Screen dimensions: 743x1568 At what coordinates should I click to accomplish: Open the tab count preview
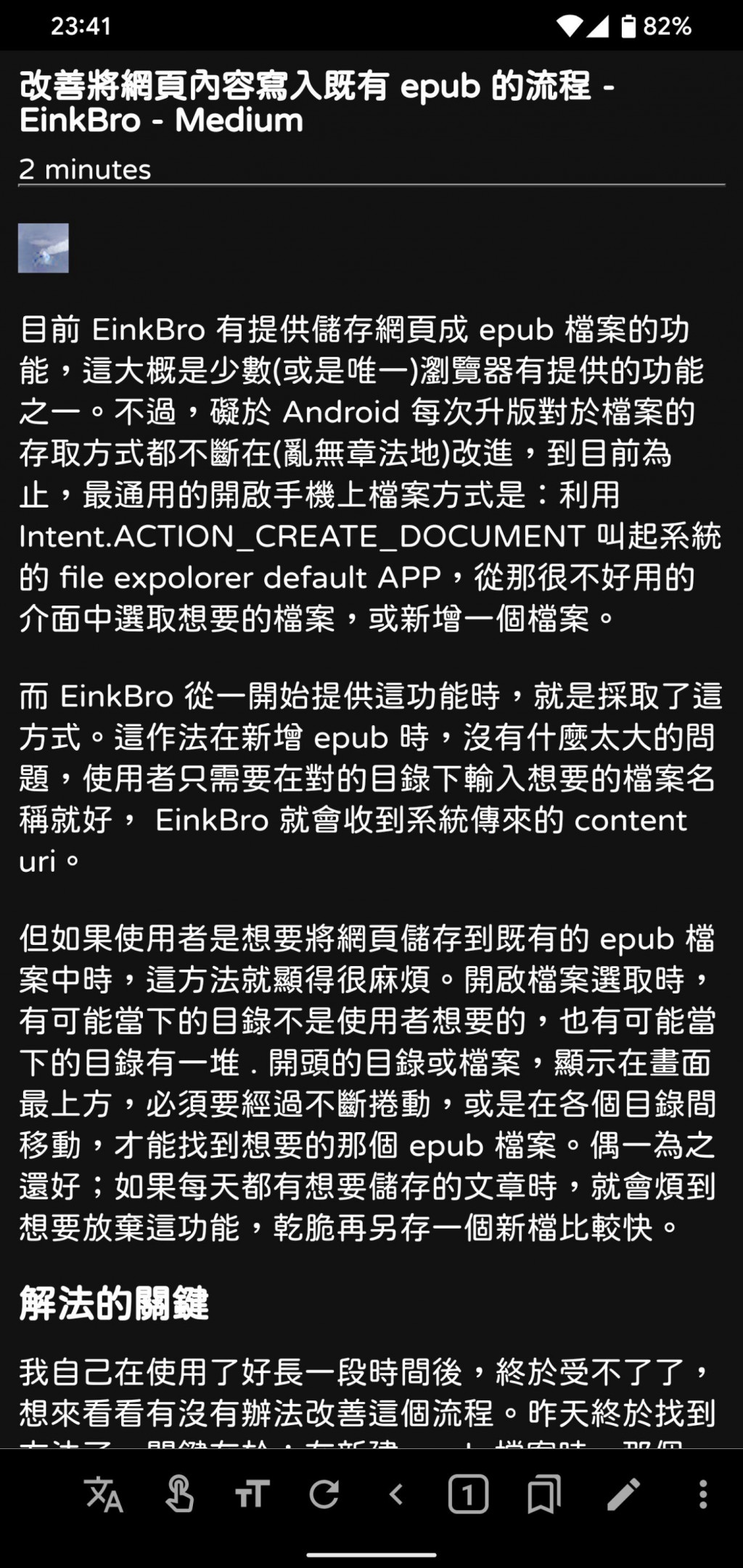(x=468, y=1495)
